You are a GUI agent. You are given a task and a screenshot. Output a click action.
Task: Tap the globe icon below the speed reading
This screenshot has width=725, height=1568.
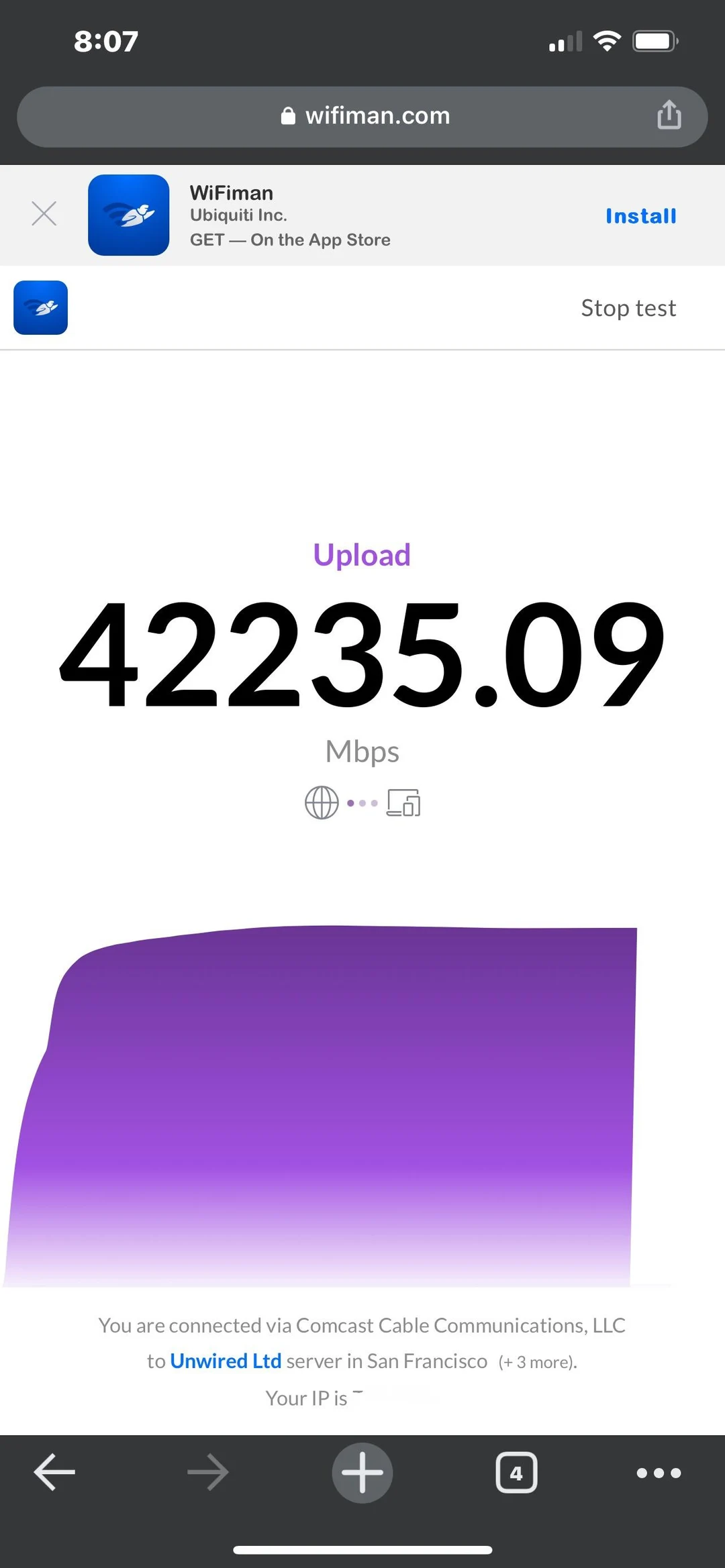point(322,802)
